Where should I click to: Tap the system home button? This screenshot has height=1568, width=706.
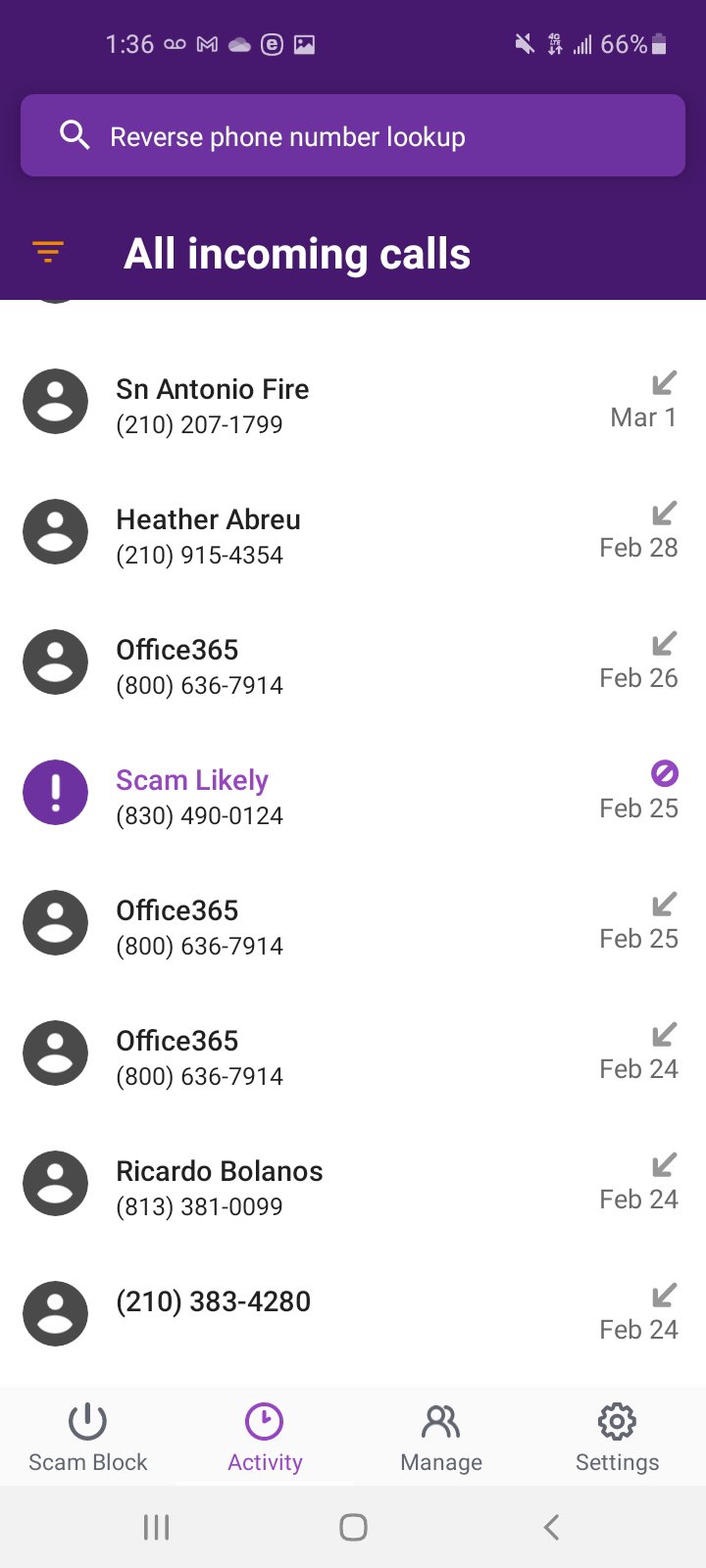tap(353, 1527)
